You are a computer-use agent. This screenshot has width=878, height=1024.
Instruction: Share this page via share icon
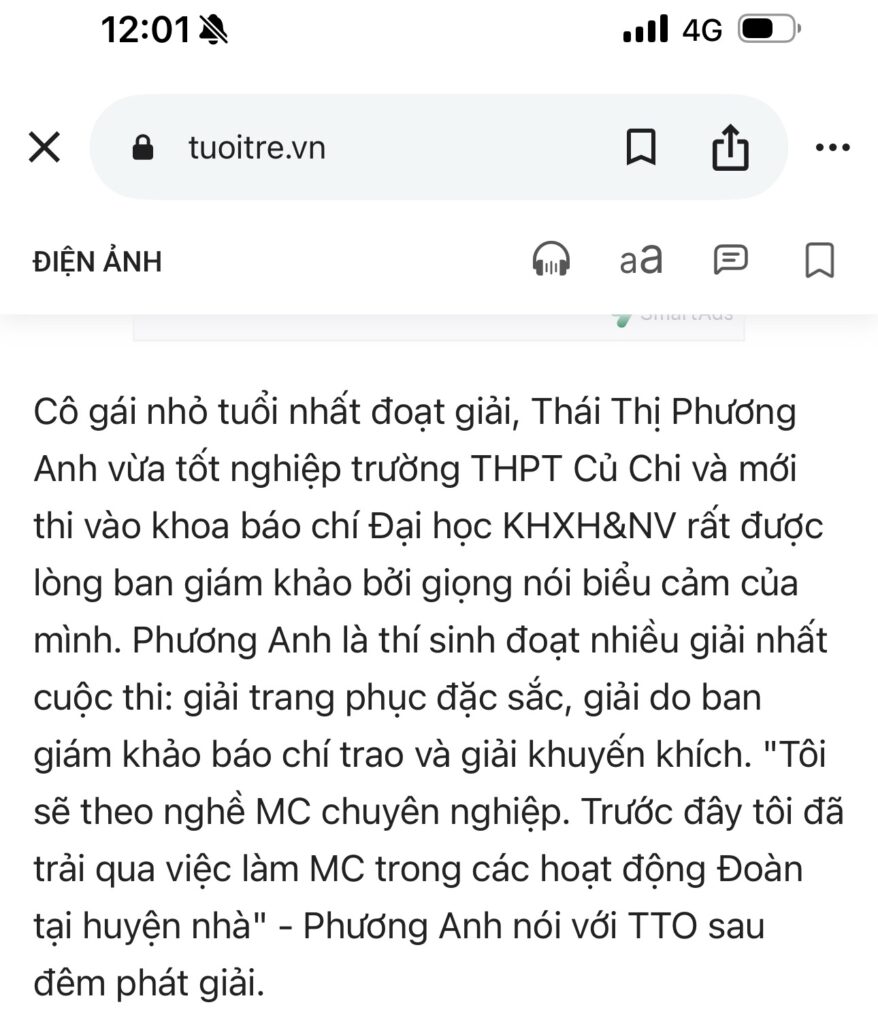(730, 148)
